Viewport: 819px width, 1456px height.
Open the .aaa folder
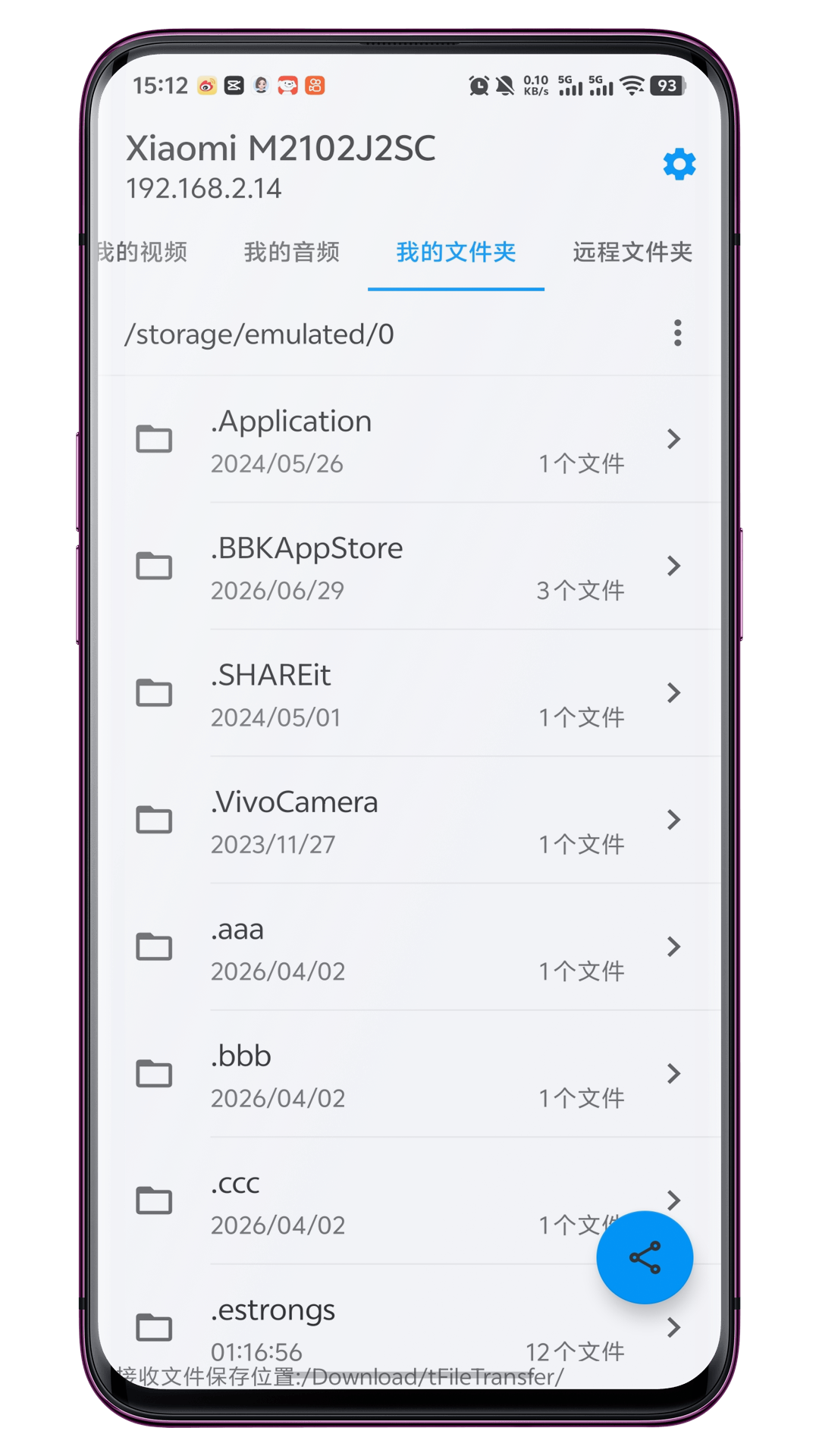(x=409, y=947)
